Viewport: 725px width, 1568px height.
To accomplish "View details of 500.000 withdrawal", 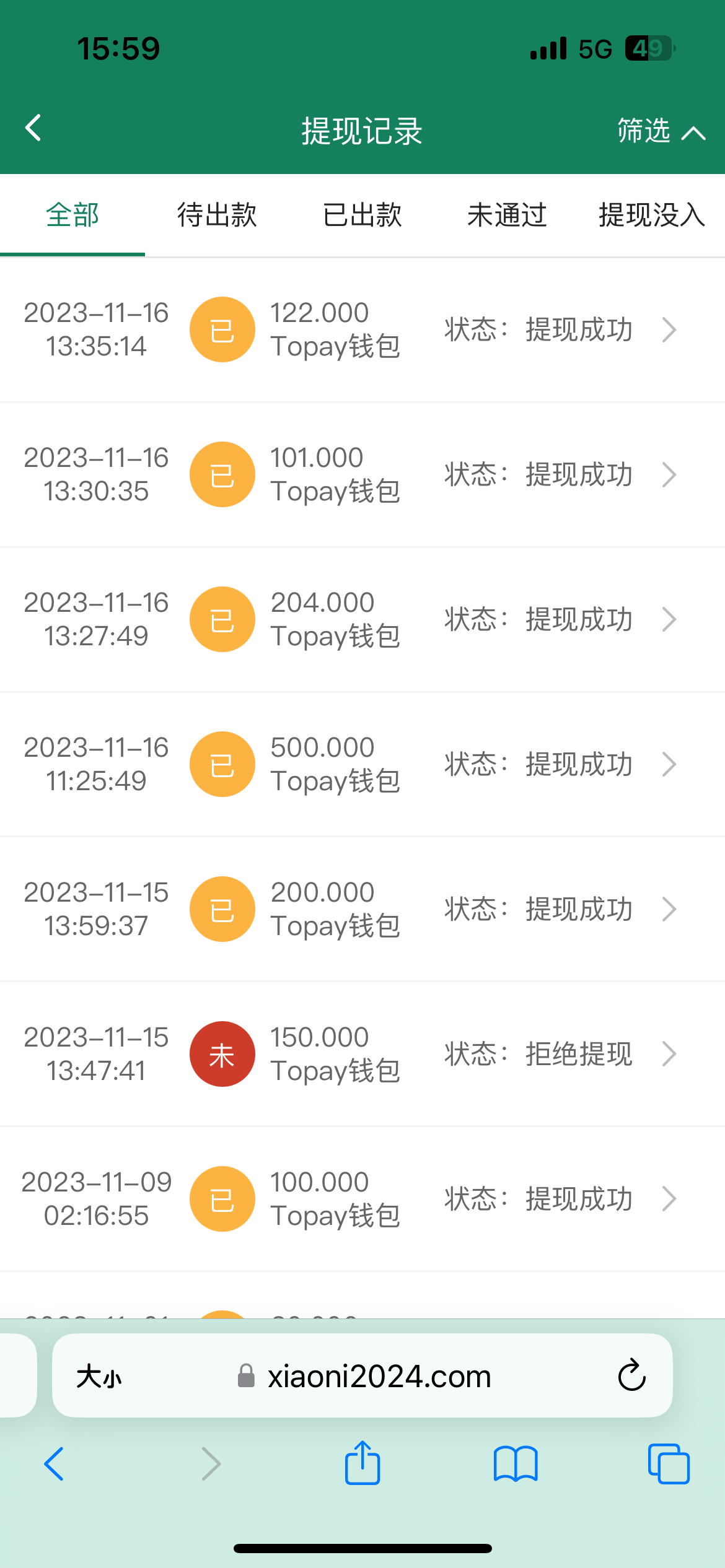I will [362, 764].
